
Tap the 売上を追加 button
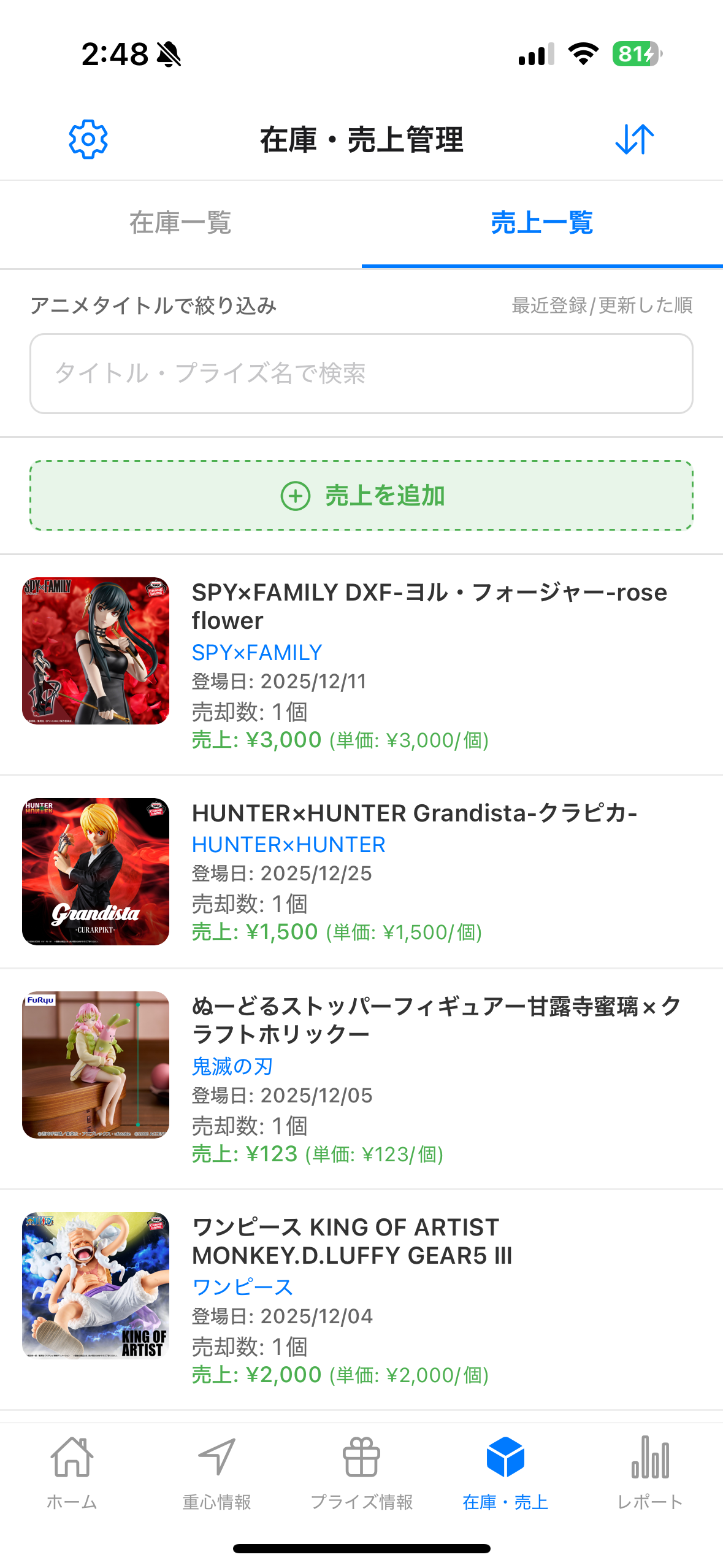[x=361, y=496]
